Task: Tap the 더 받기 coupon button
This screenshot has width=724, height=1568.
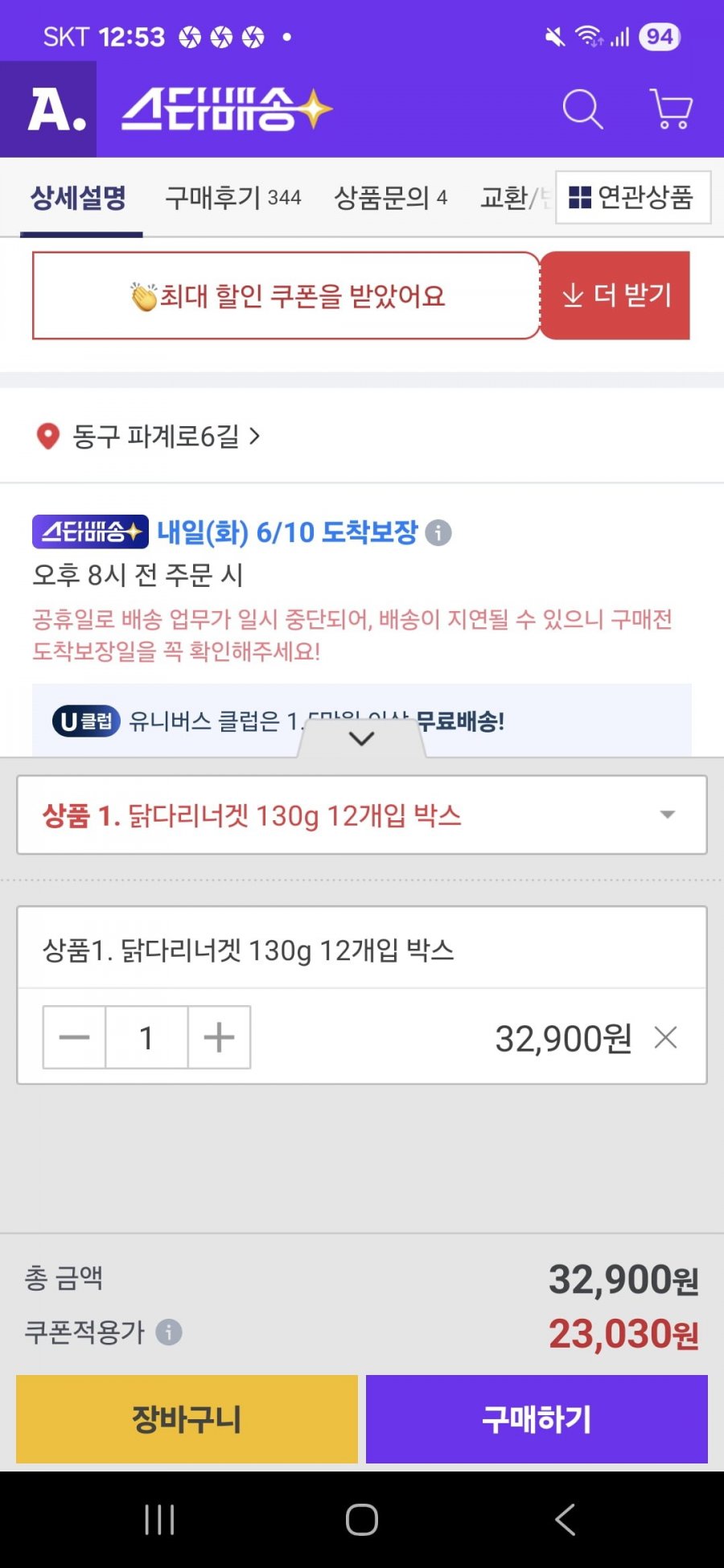Action: tap(615, 295)
